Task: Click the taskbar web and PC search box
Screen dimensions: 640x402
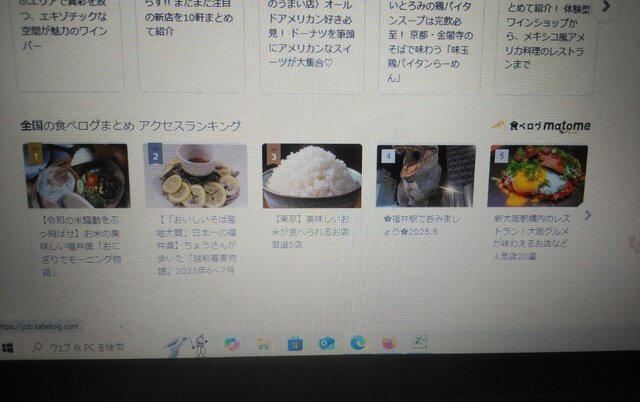Action: click(85, 347)
